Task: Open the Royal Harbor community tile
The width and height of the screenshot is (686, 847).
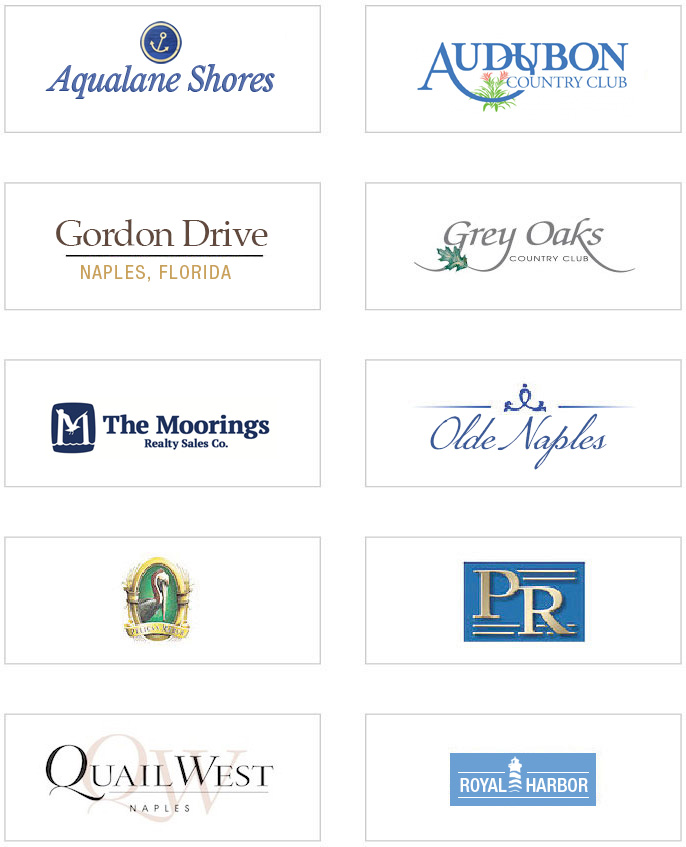Action: click(x=523, y=777)
